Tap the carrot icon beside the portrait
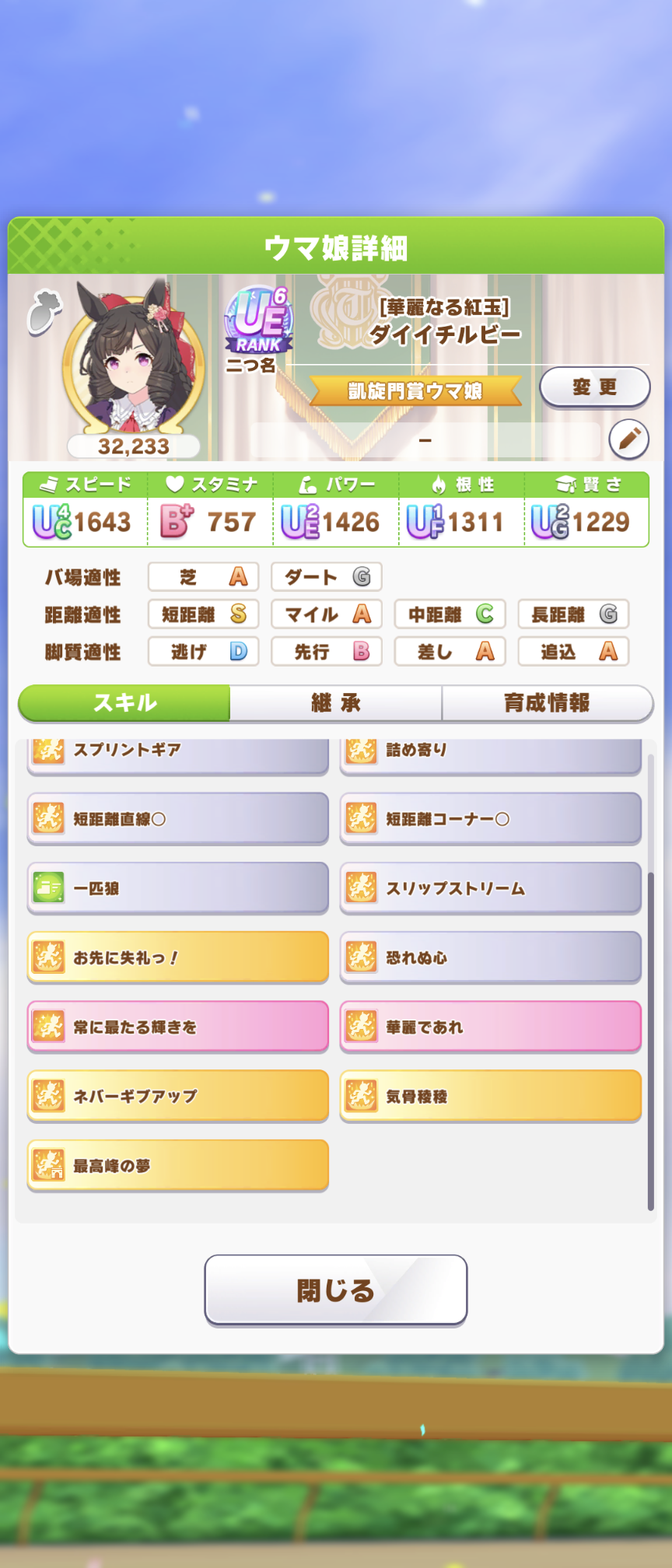672x1568 pixels. [x=44, y=311]
